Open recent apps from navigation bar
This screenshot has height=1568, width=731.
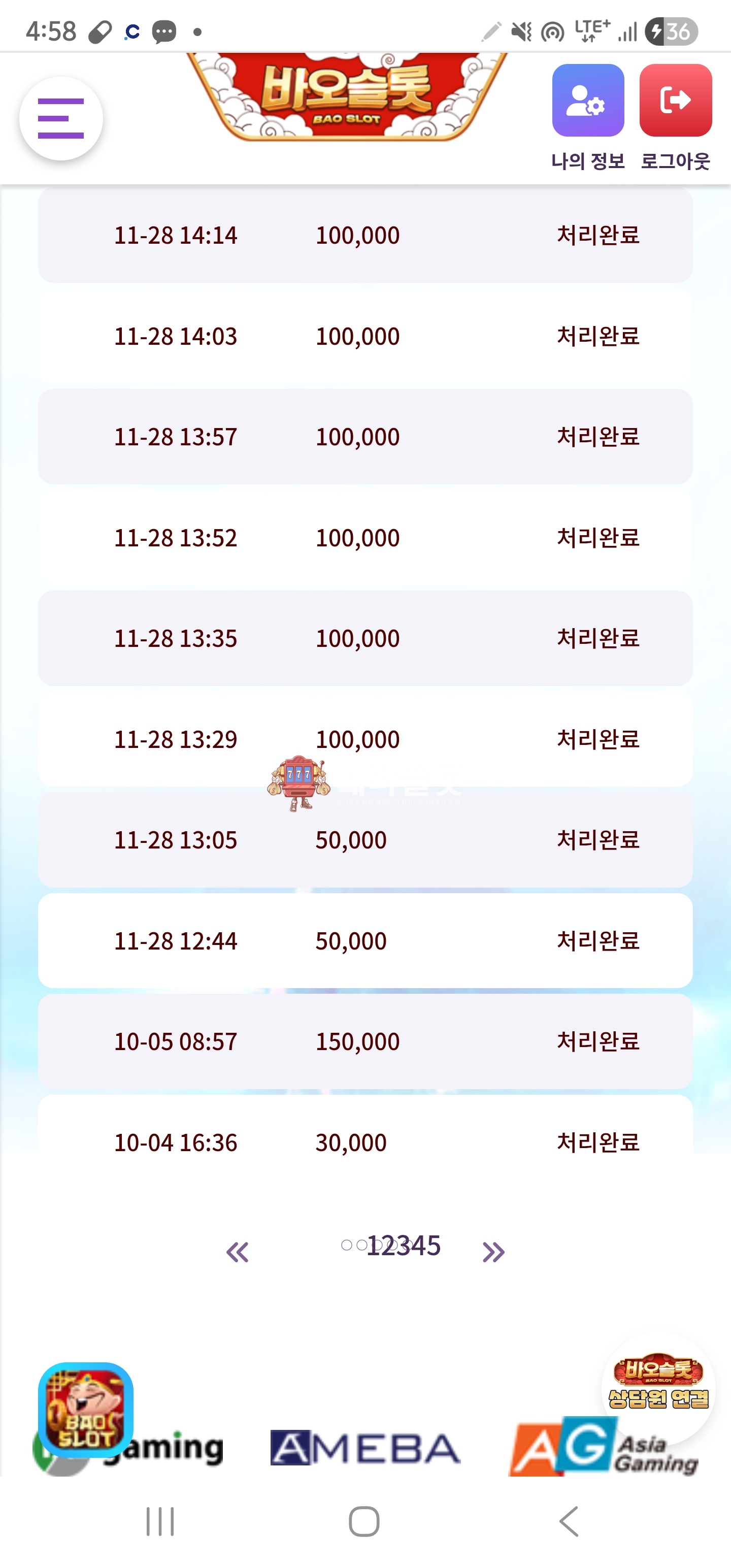point(160,1522)
